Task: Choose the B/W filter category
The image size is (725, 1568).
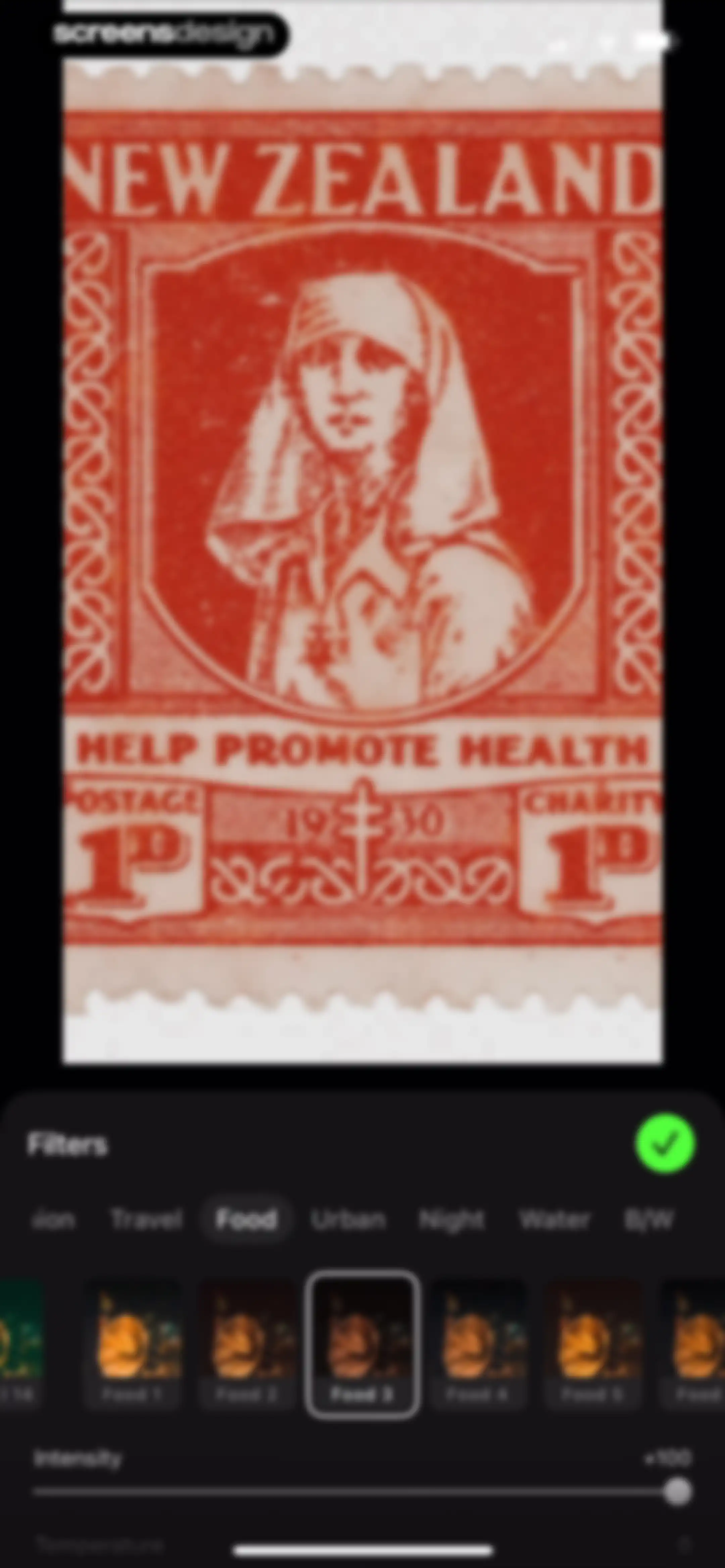Action: coord(649,1220)
